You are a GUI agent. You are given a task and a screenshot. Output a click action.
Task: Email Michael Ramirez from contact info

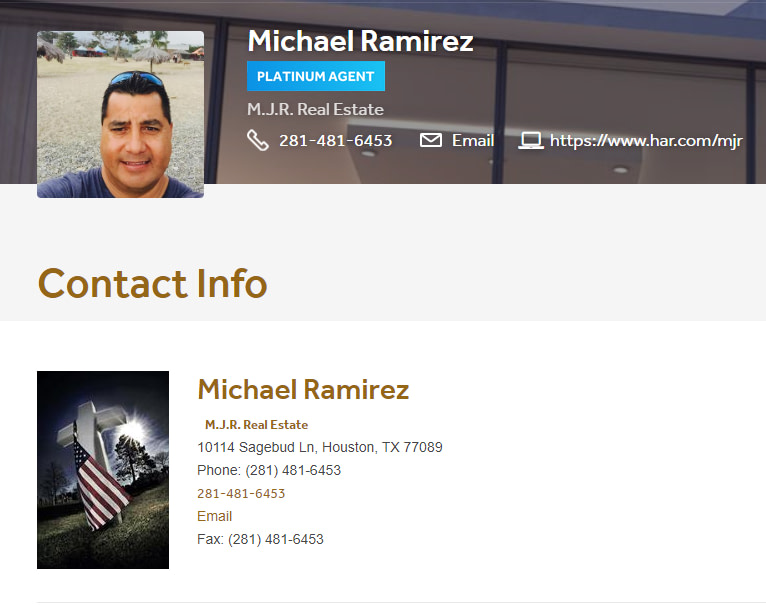[x=214, y=517]
